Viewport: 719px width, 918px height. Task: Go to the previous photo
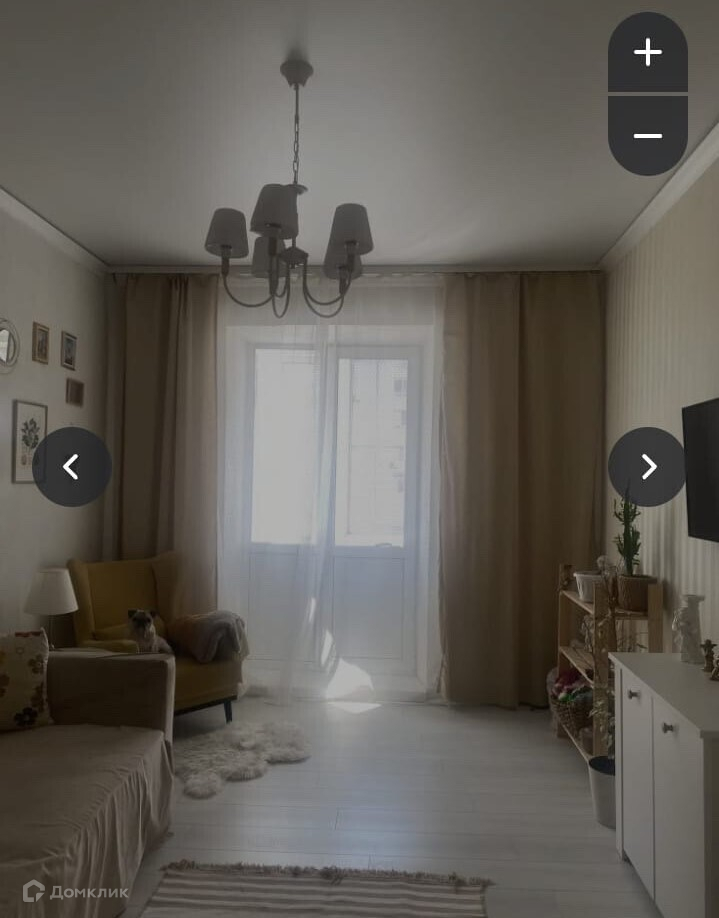click(x=71, y=466)
